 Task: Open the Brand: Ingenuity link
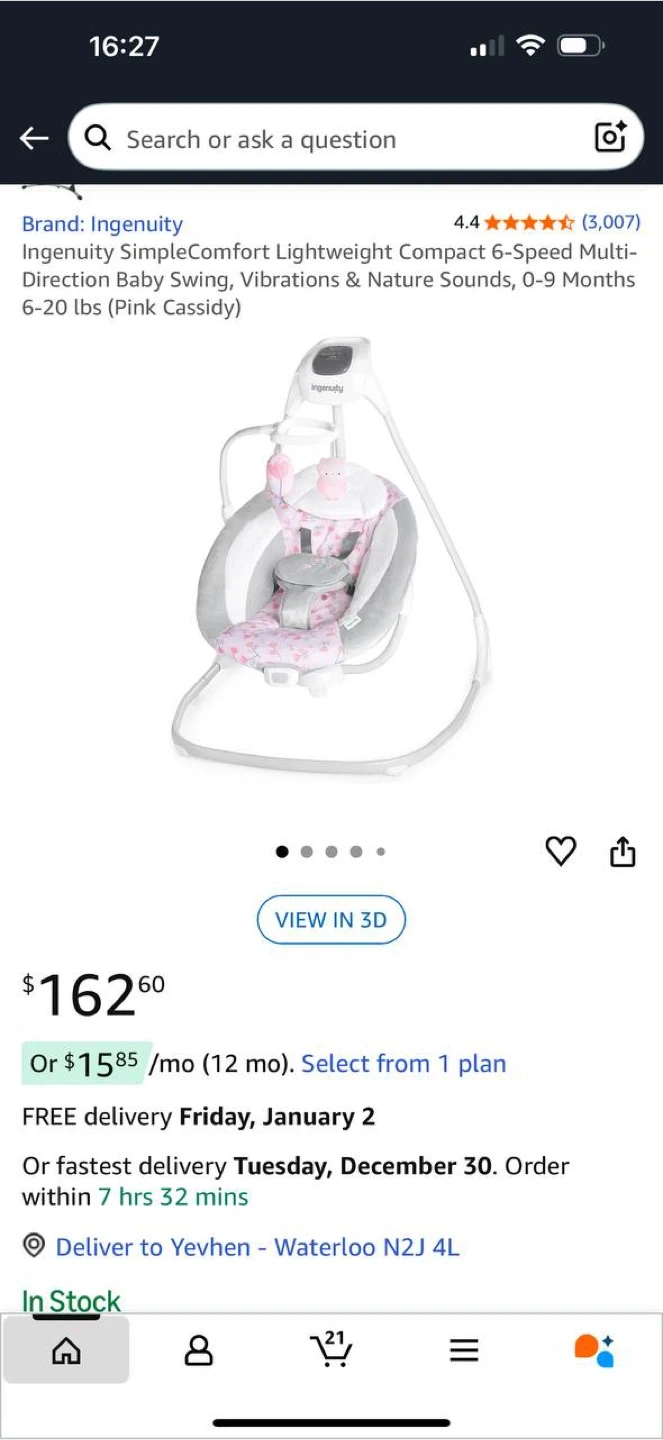pyautogui.click(x=102, y=224)
